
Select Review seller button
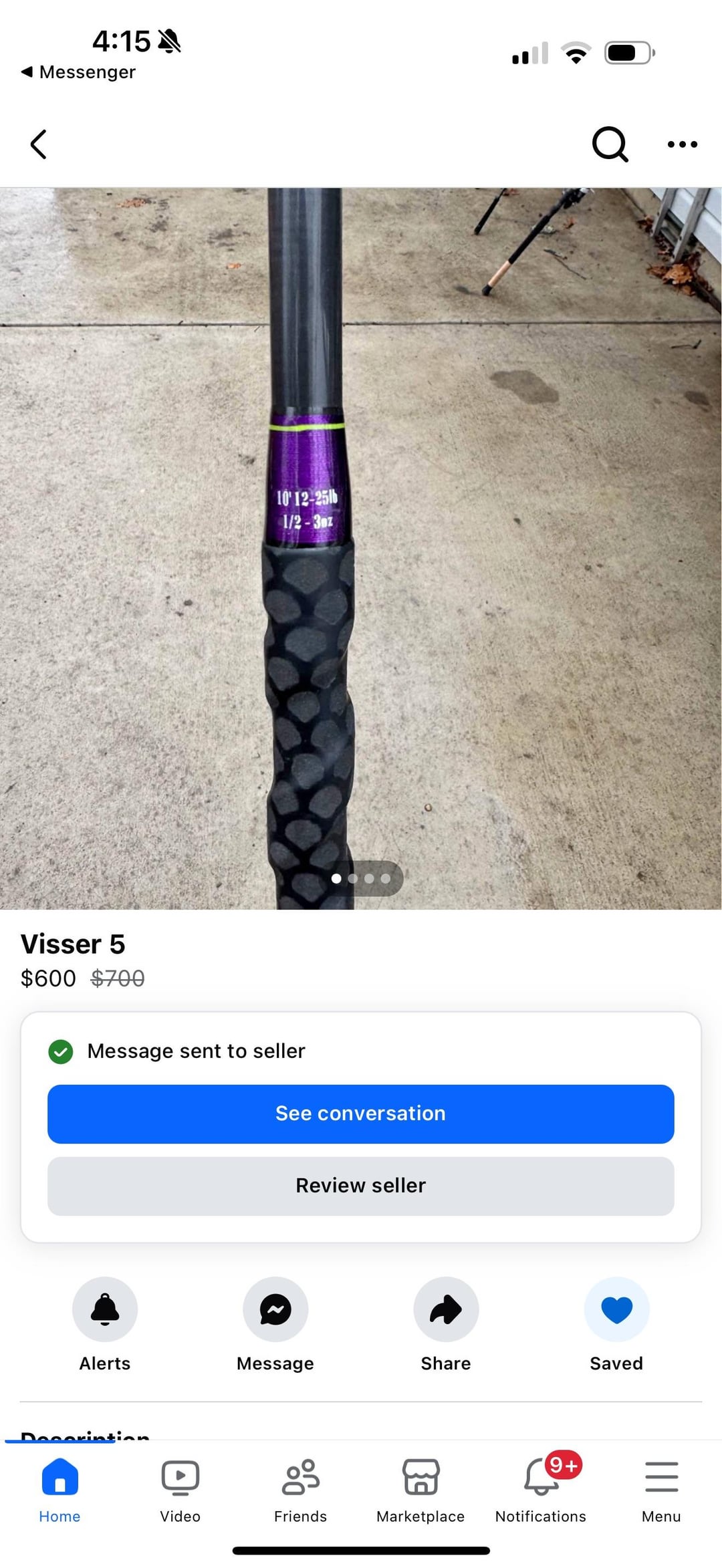click(360, 1186)
